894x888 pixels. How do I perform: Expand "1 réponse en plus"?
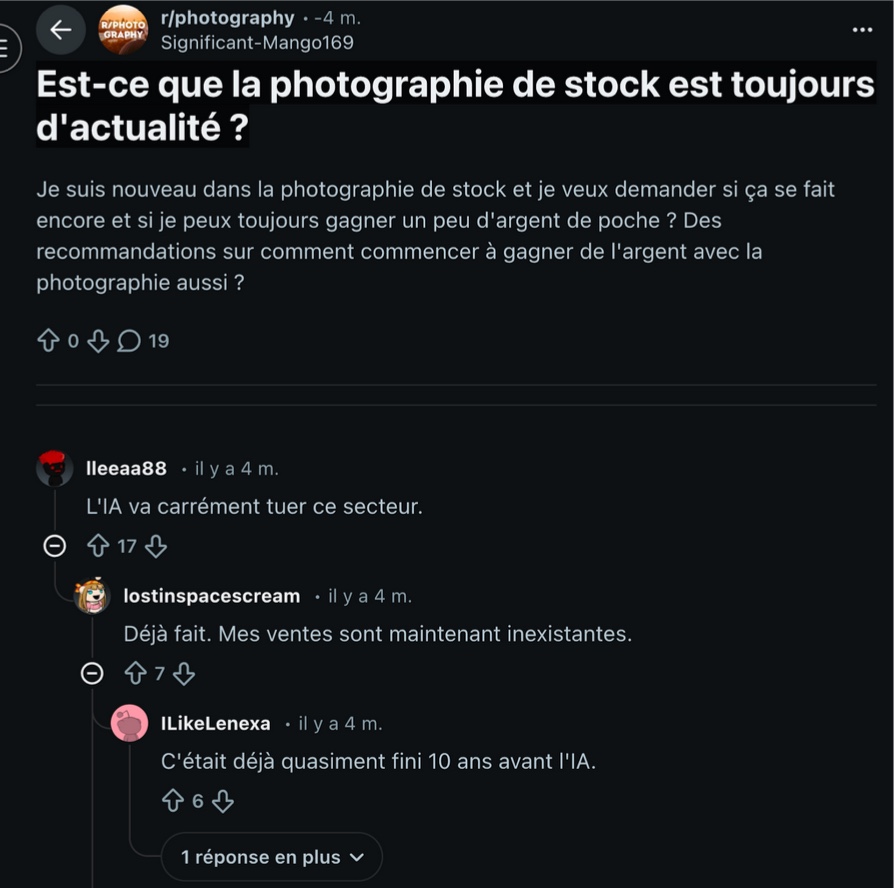270,857
